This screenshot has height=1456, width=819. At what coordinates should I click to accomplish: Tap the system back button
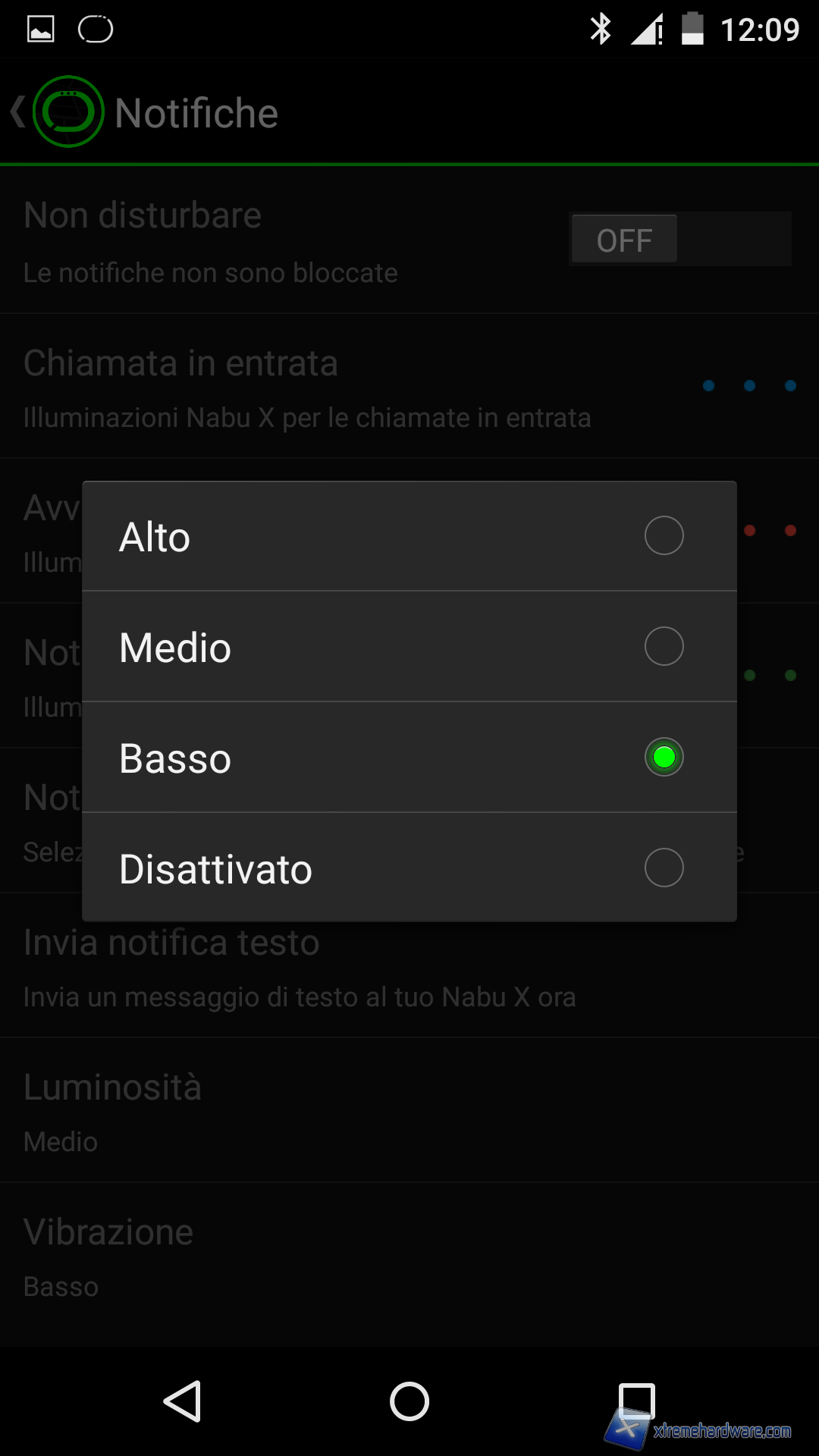183,1401
